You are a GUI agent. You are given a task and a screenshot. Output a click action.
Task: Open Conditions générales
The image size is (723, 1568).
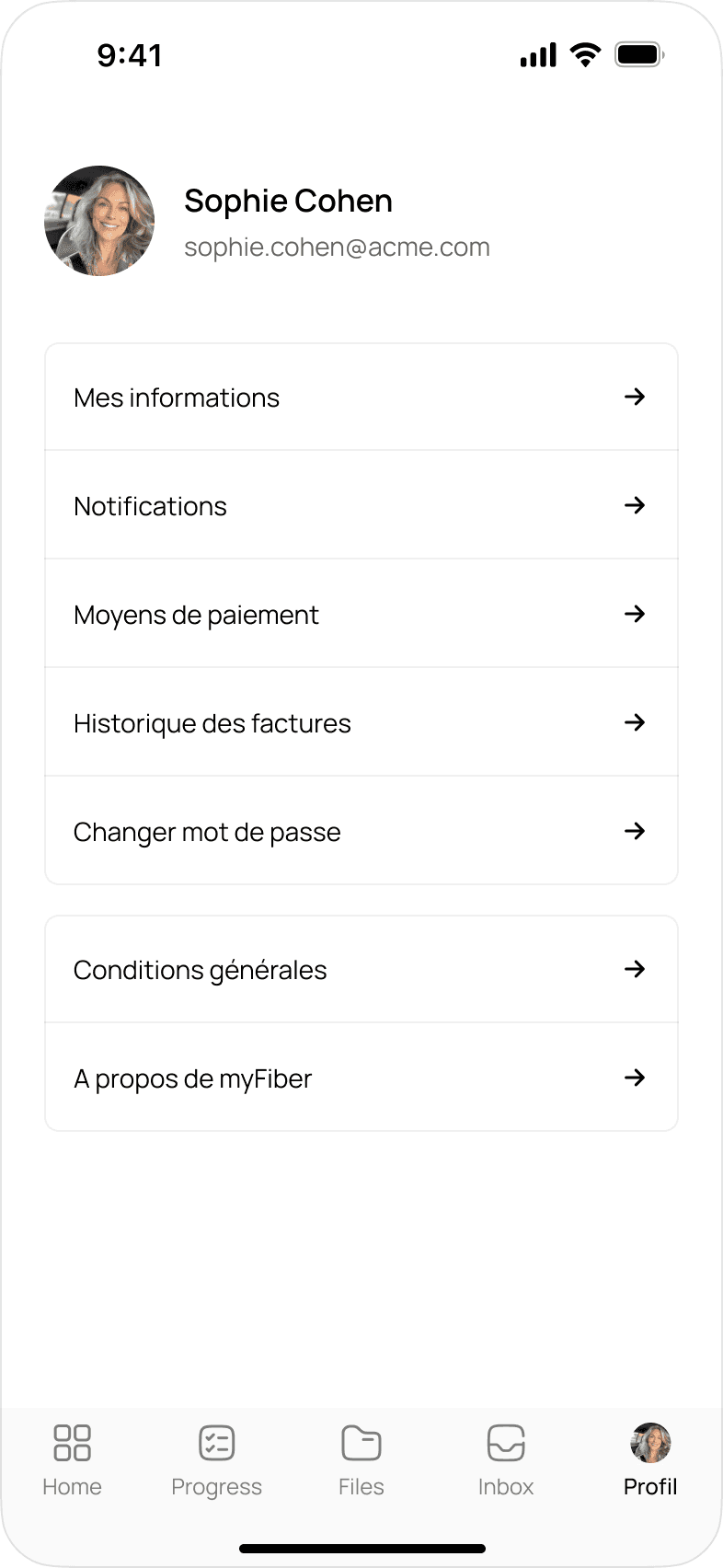[x=361, y=969]
